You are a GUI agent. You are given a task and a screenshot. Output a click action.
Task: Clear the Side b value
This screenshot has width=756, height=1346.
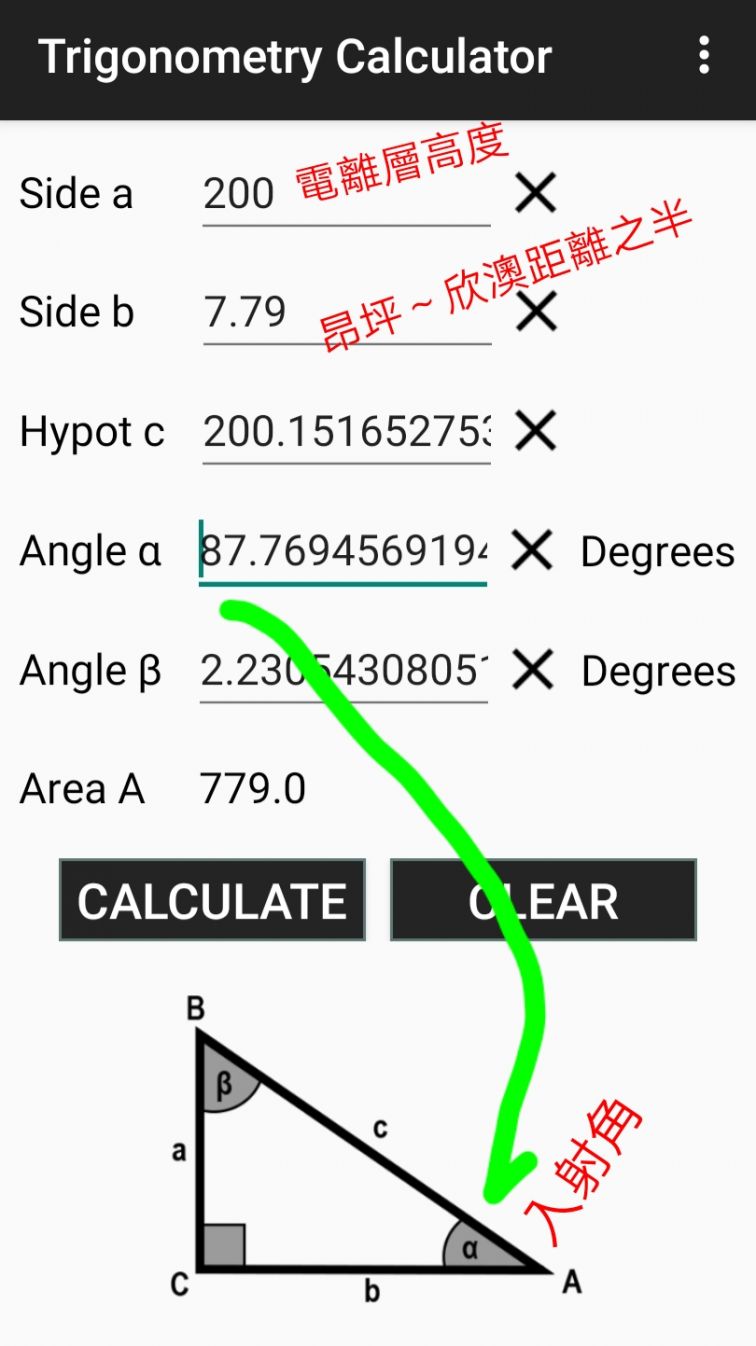[537, 313]
